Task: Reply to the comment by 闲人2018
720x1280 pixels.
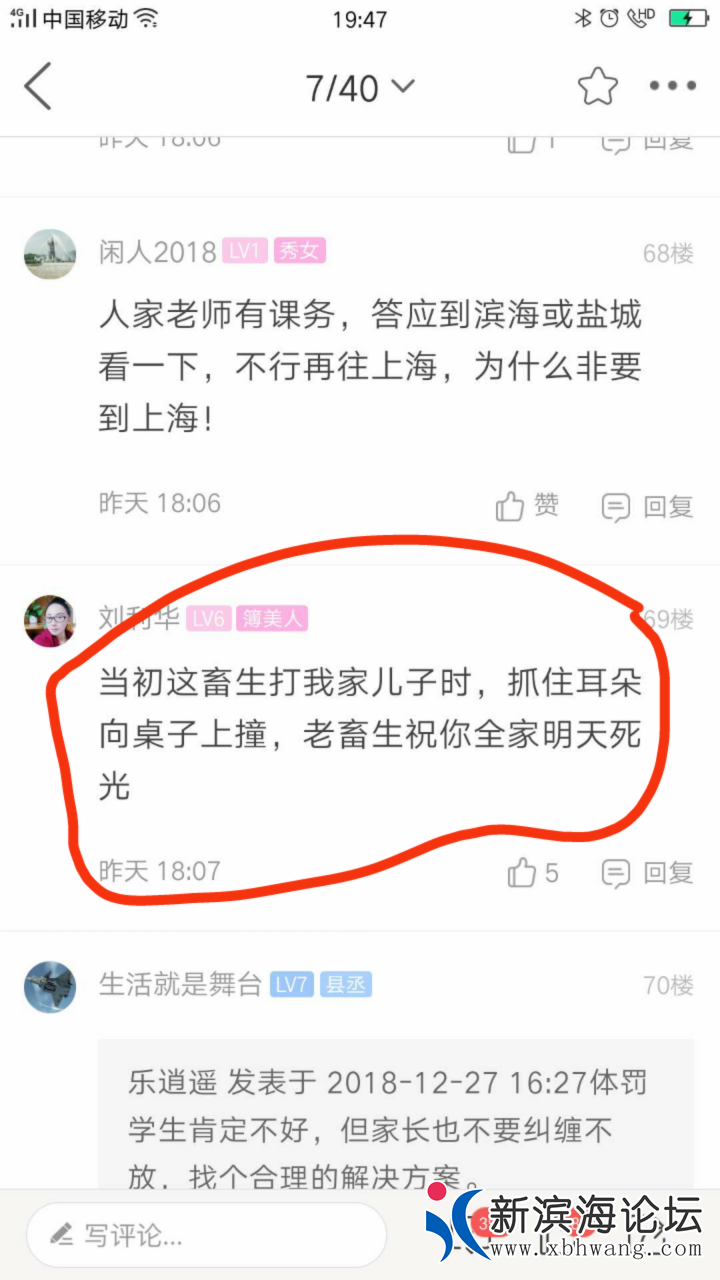Action: 647,506
